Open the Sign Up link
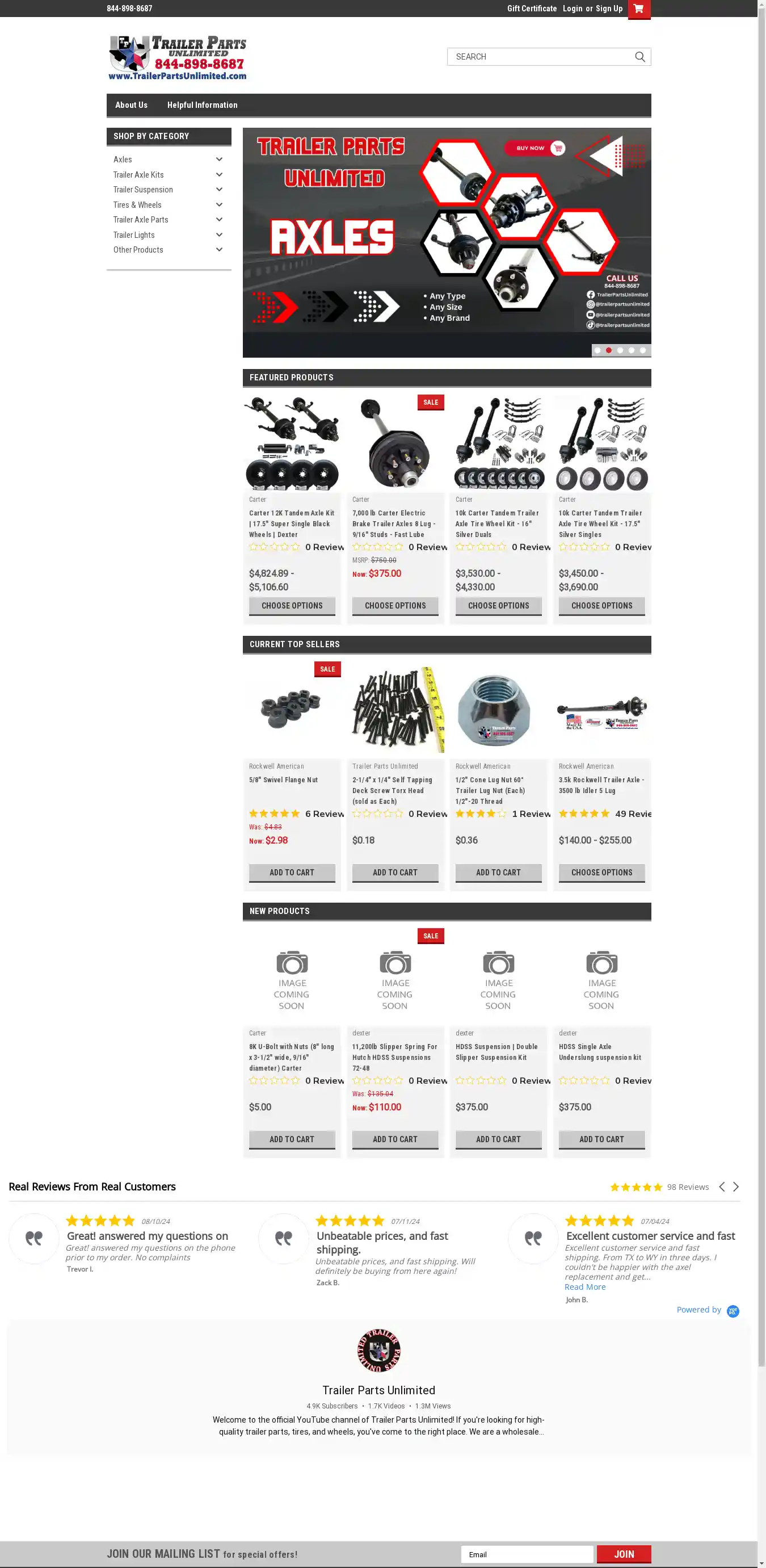 click(x=608, y=9)
